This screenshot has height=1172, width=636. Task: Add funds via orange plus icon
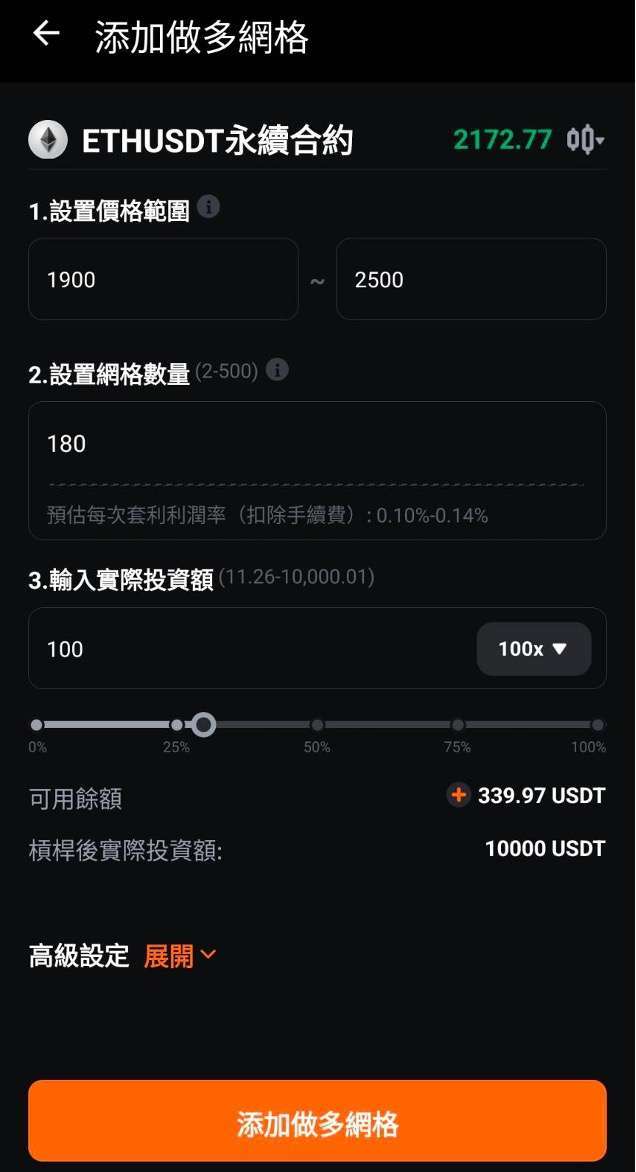(458, 796)
